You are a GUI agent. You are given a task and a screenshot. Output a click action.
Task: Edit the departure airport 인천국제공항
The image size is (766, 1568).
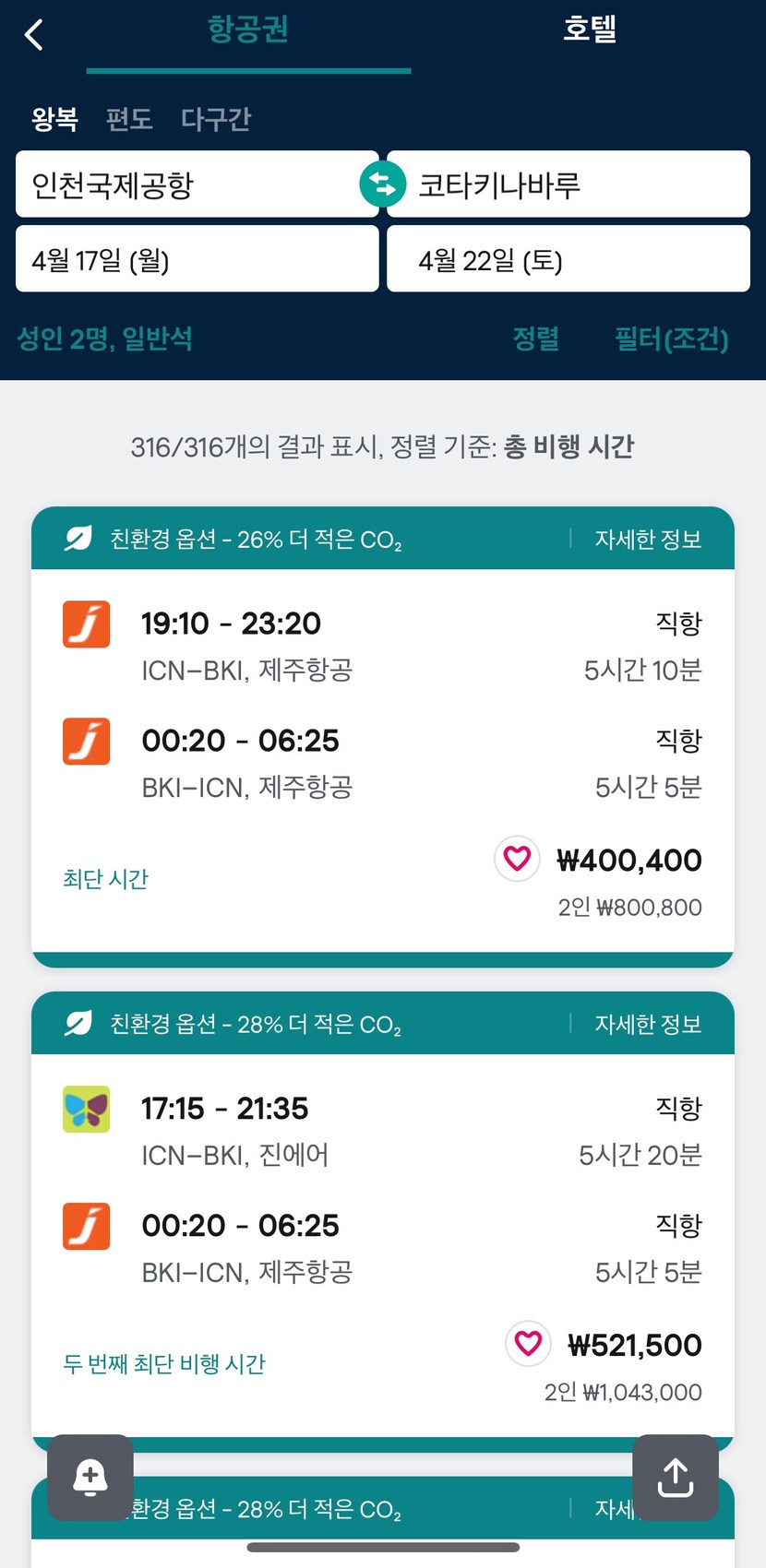click(x=197, y=184)
